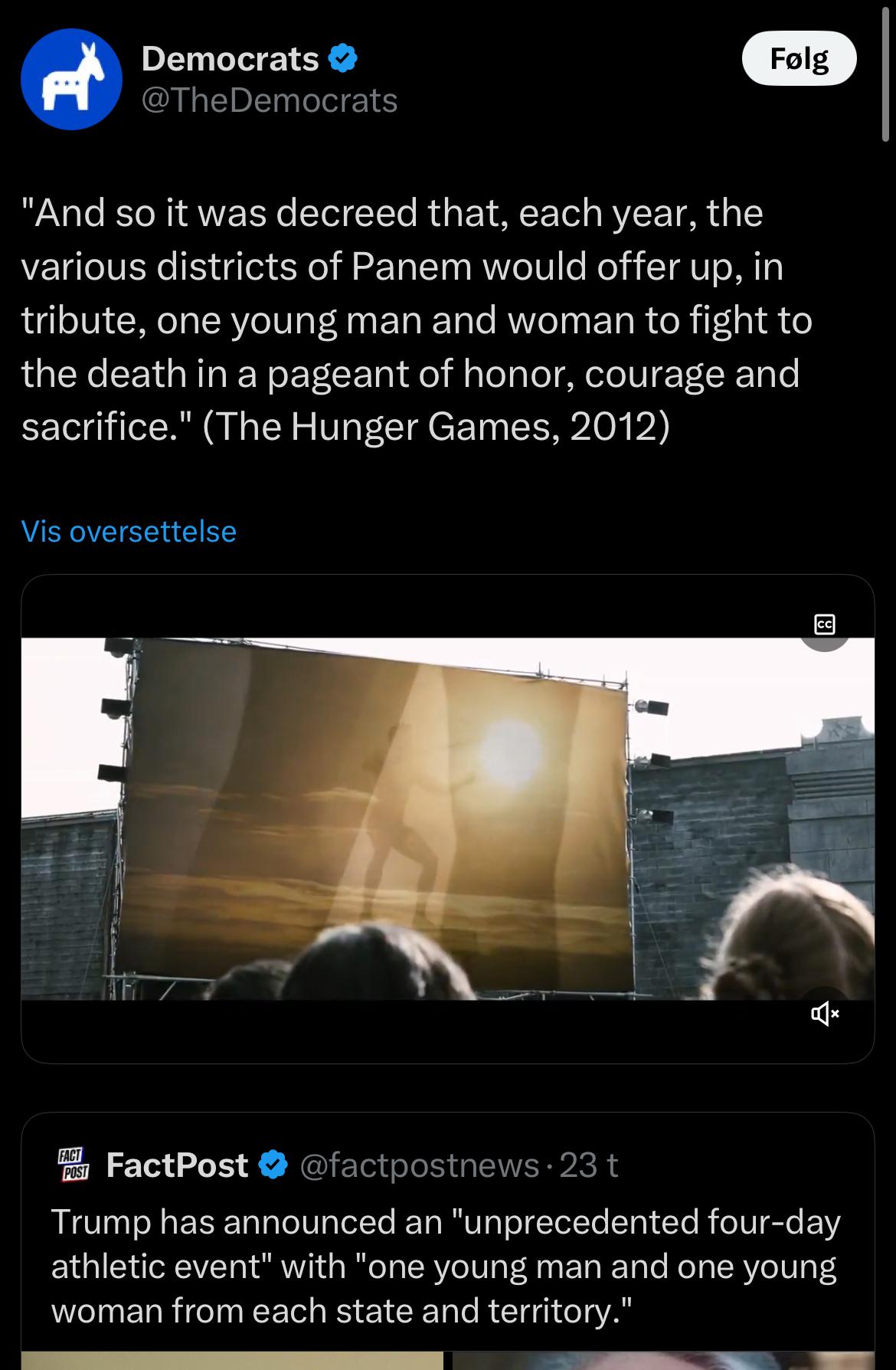Play the embedded Hunger Games video
This screenshot has height=1370, width=896.
pos(447,818)
